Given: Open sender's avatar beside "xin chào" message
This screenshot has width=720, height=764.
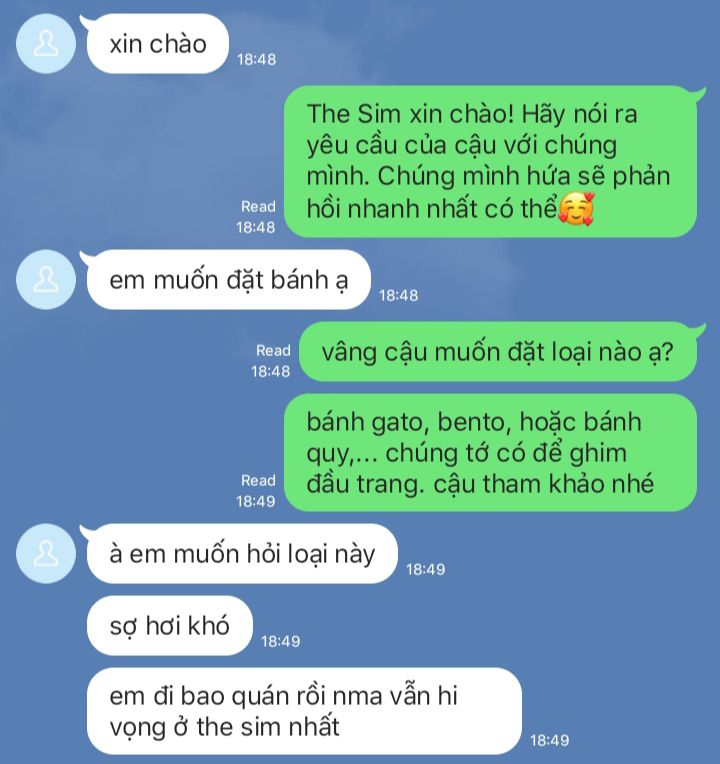Looking at the screenshot, I should 45,45.
